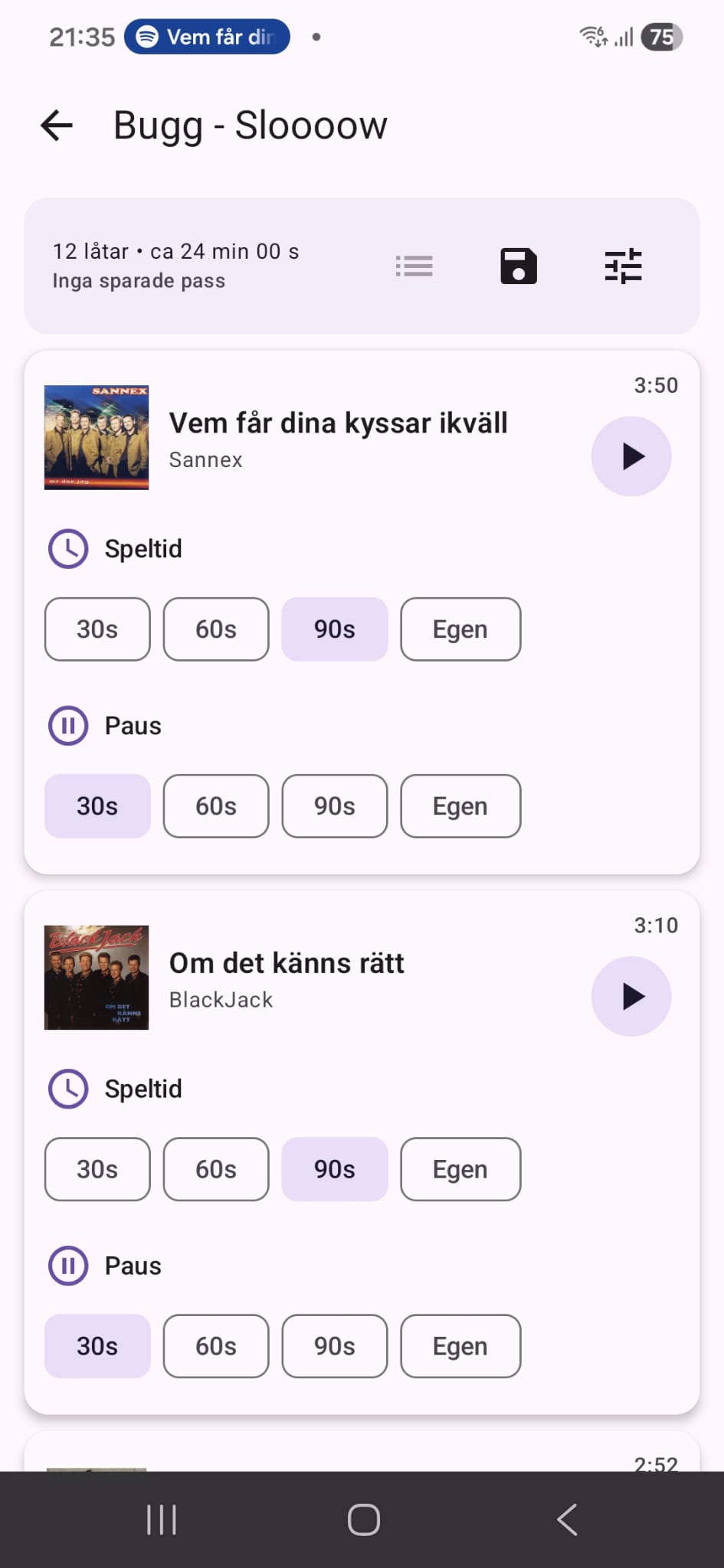This screenshot has width=724, height=1568.
Task: Play Vem får dina kyssar ikväll
Action: (631, 456)
